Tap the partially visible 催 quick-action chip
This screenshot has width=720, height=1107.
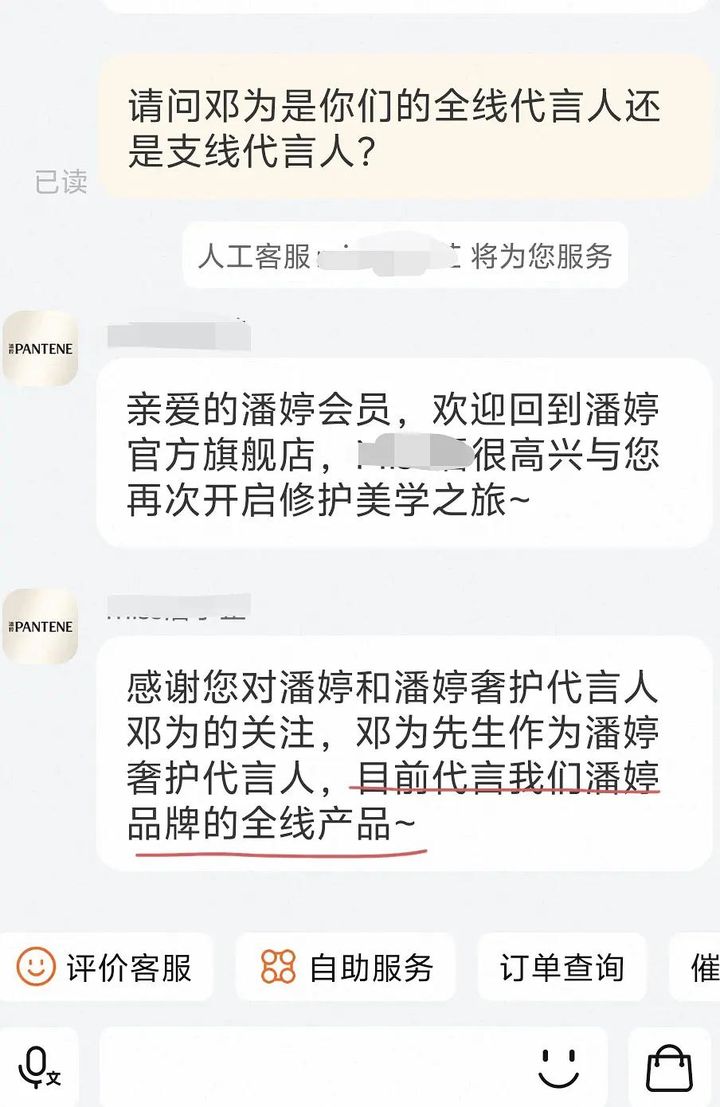pos(700,967)
